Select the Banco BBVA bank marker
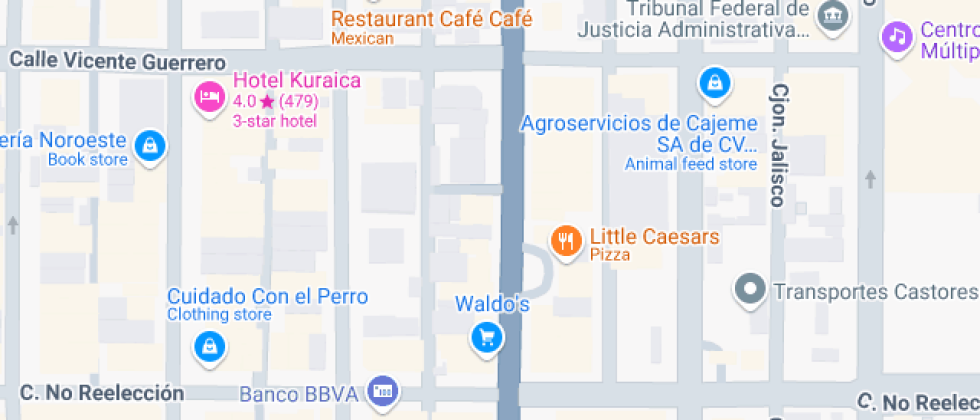This screenshot has width=980, height=420. [x=383, y=391]
